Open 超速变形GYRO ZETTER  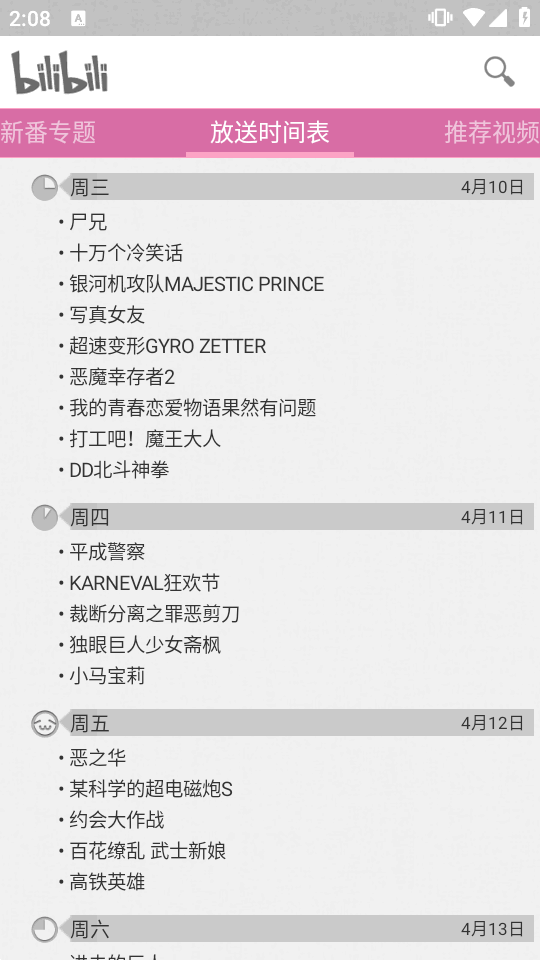click(x=168, y=346)
